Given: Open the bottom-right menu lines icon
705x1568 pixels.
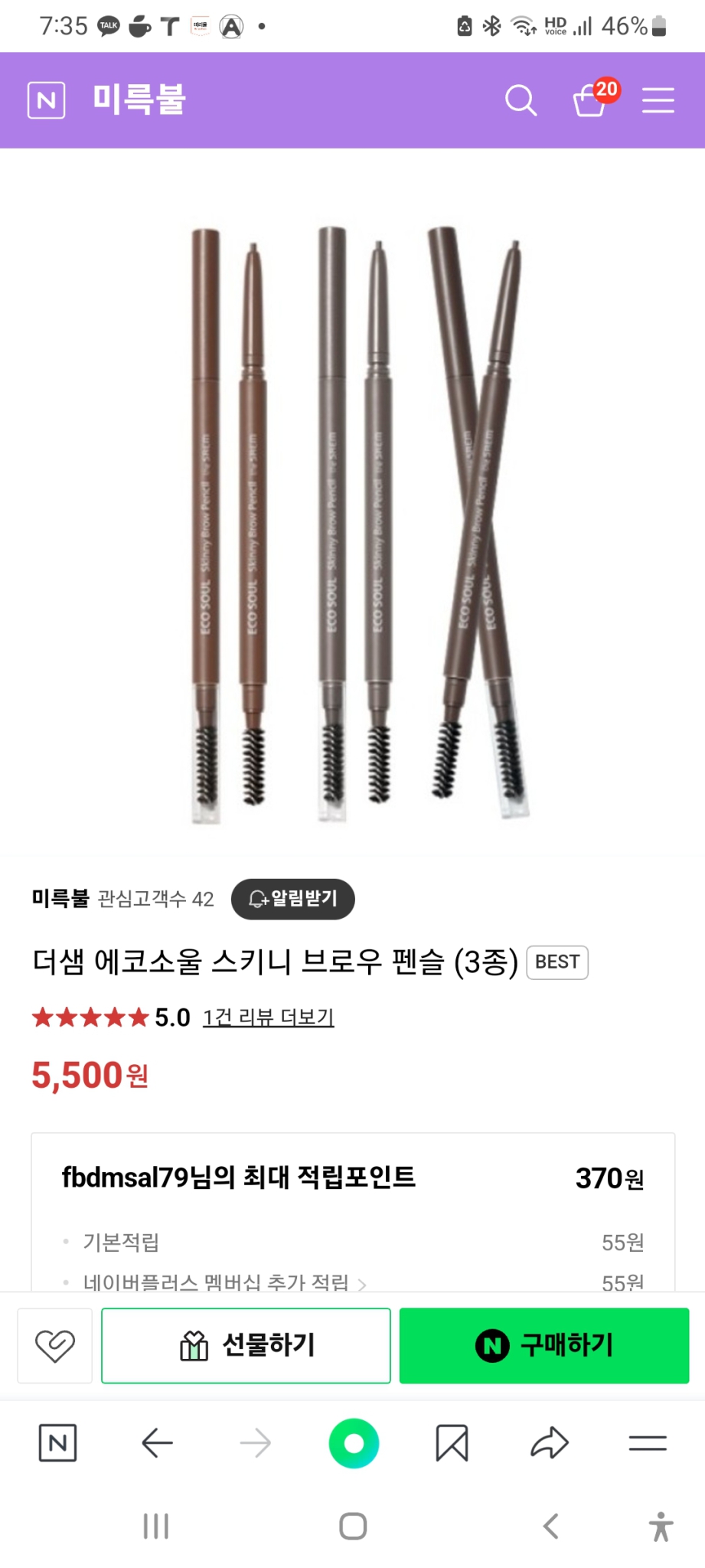Looking at the screenshot, I should (647, 1442).
